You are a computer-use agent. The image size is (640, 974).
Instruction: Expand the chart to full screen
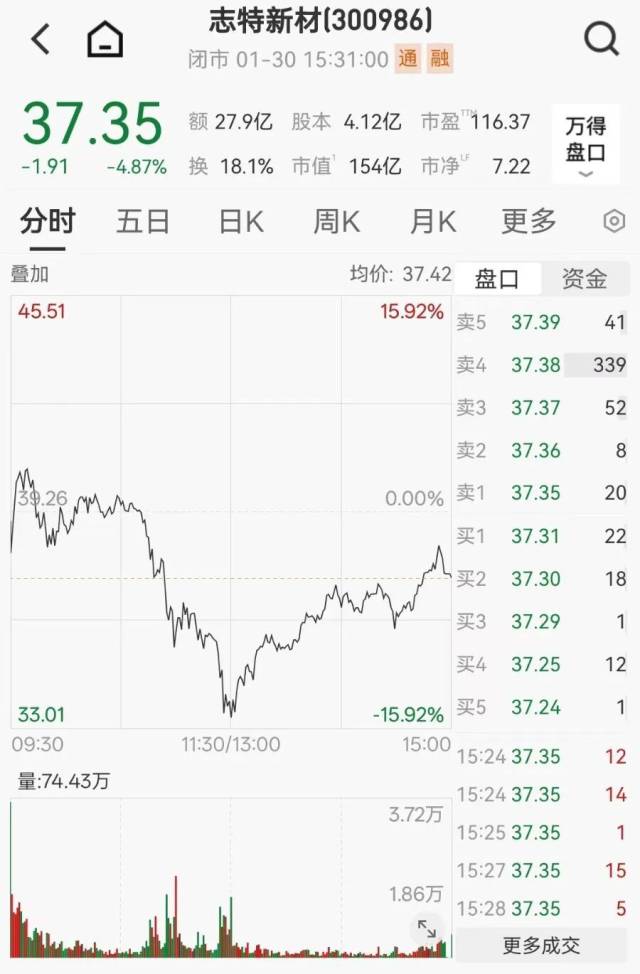pyautogui.click(x=427, y=930)
